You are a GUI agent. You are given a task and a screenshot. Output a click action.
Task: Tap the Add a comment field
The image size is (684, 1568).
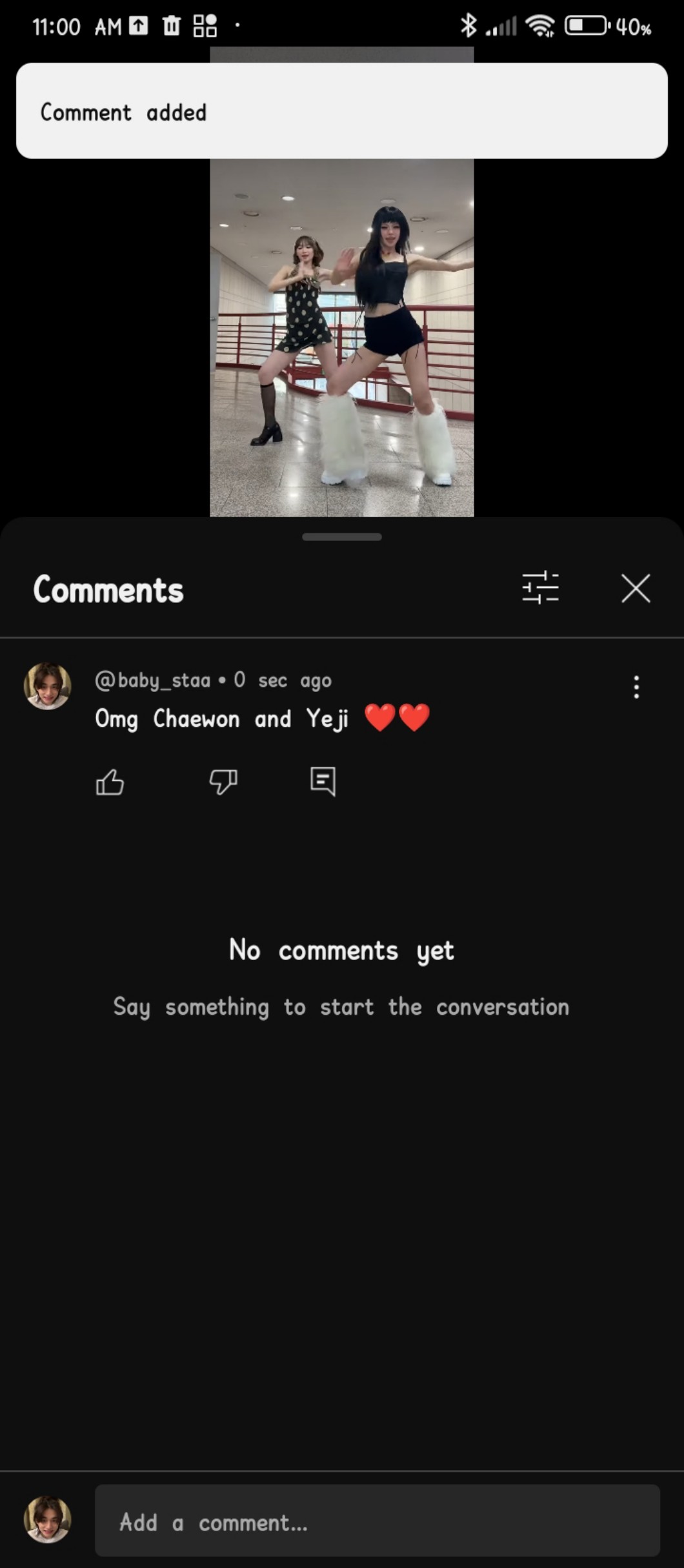(x=377, y=1523)
